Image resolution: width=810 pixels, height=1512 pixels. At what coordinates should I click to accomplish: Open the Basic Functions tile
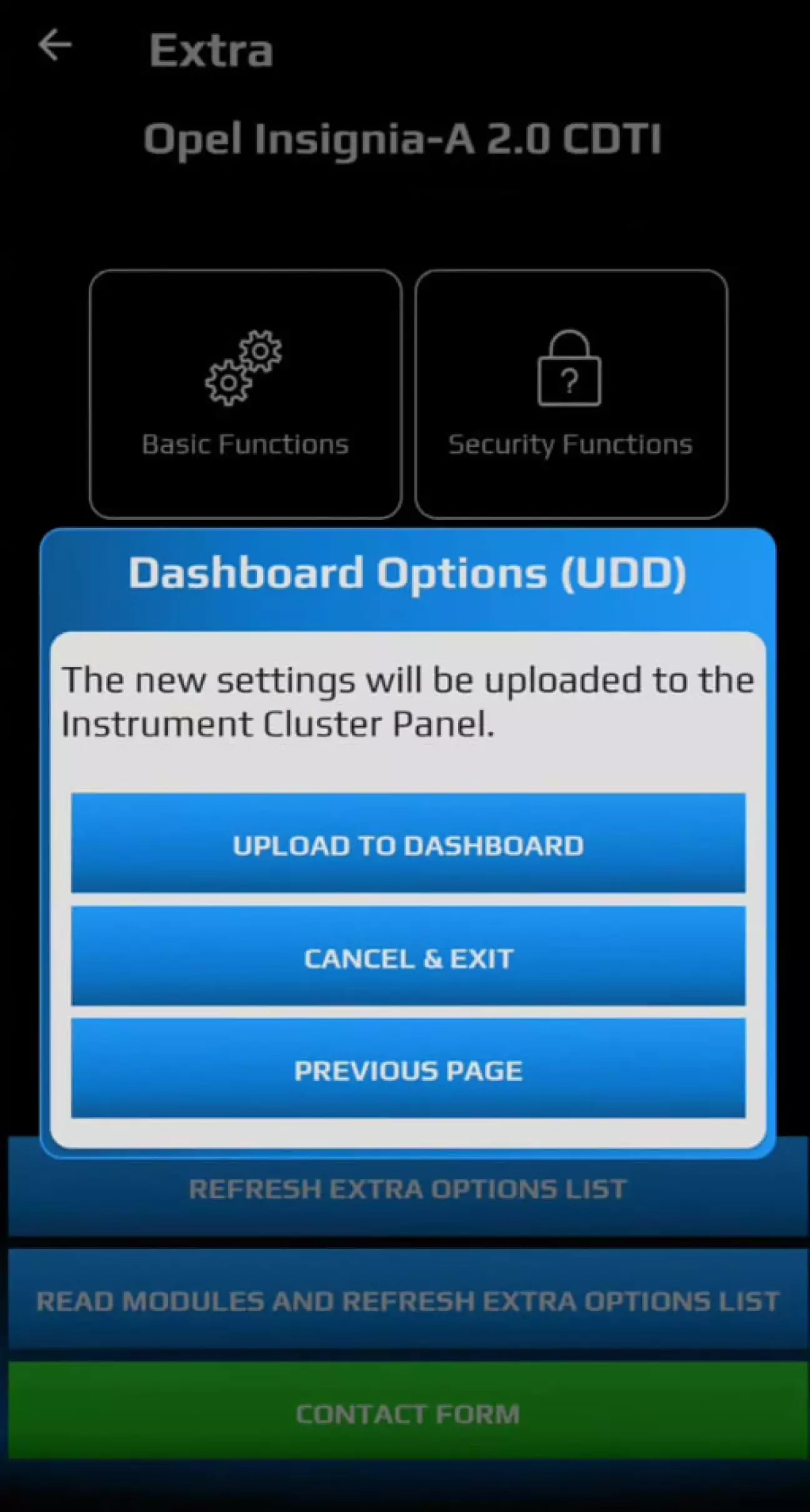click(x=245, y=394)
